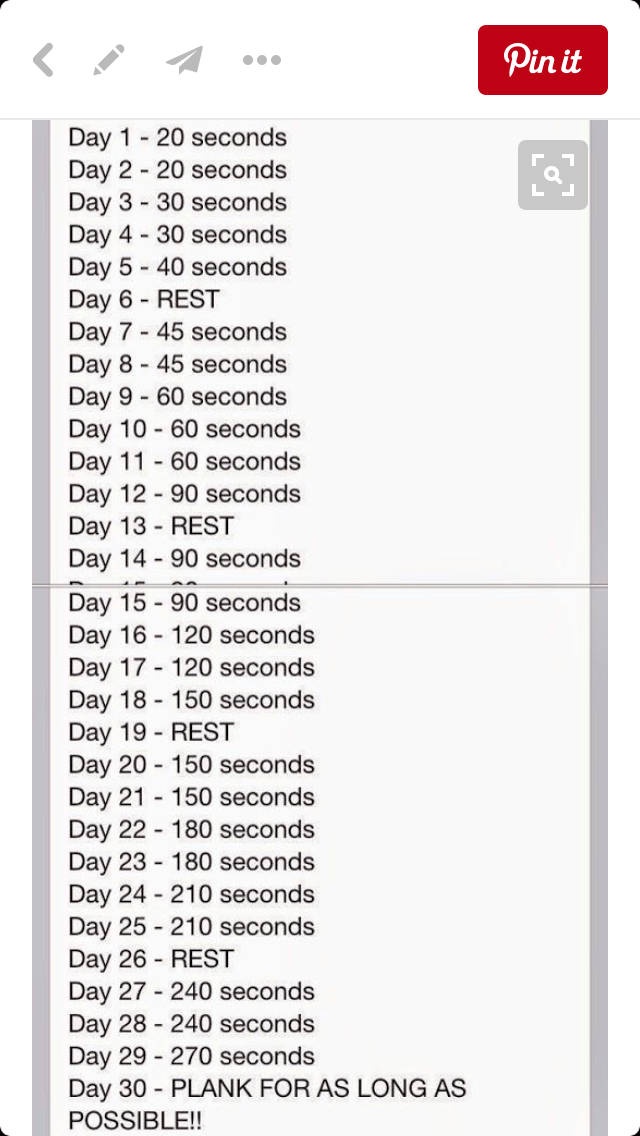
Task: Edit this pin with the pencil icon
Action: [108, 60]
